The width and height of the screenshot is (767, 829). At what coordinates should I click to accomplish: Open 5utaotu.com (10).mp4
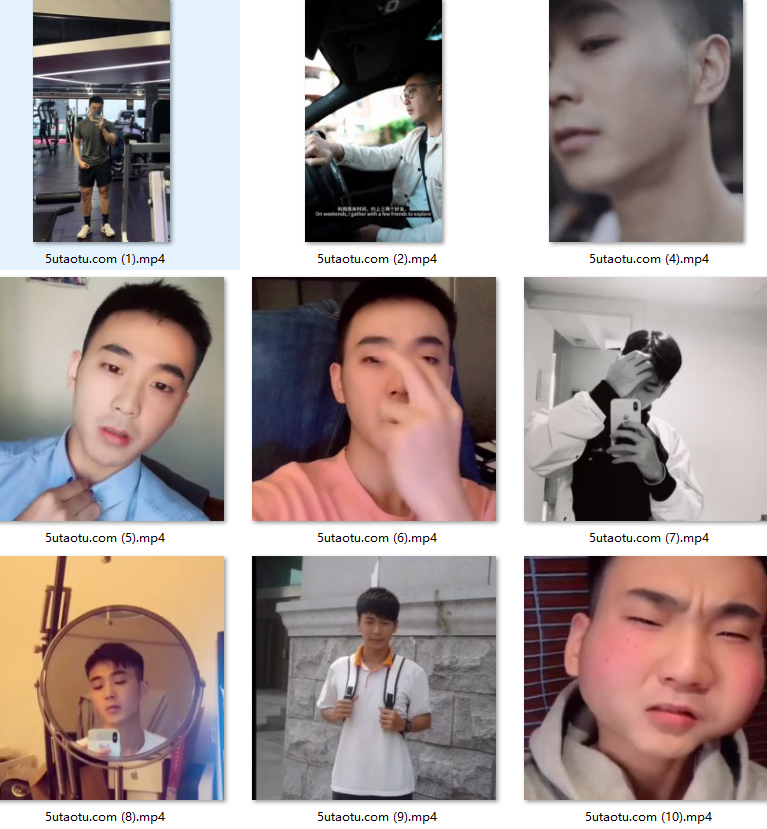(x=645, y=678)
